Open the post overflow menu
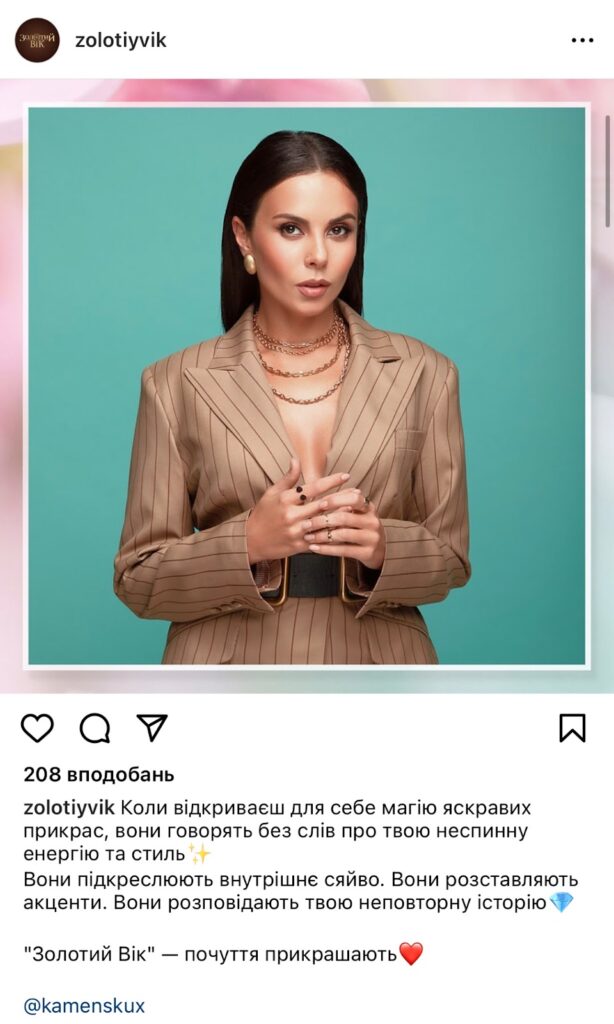This screenshot has width=614, height=1024. click(x=582, y=40)
